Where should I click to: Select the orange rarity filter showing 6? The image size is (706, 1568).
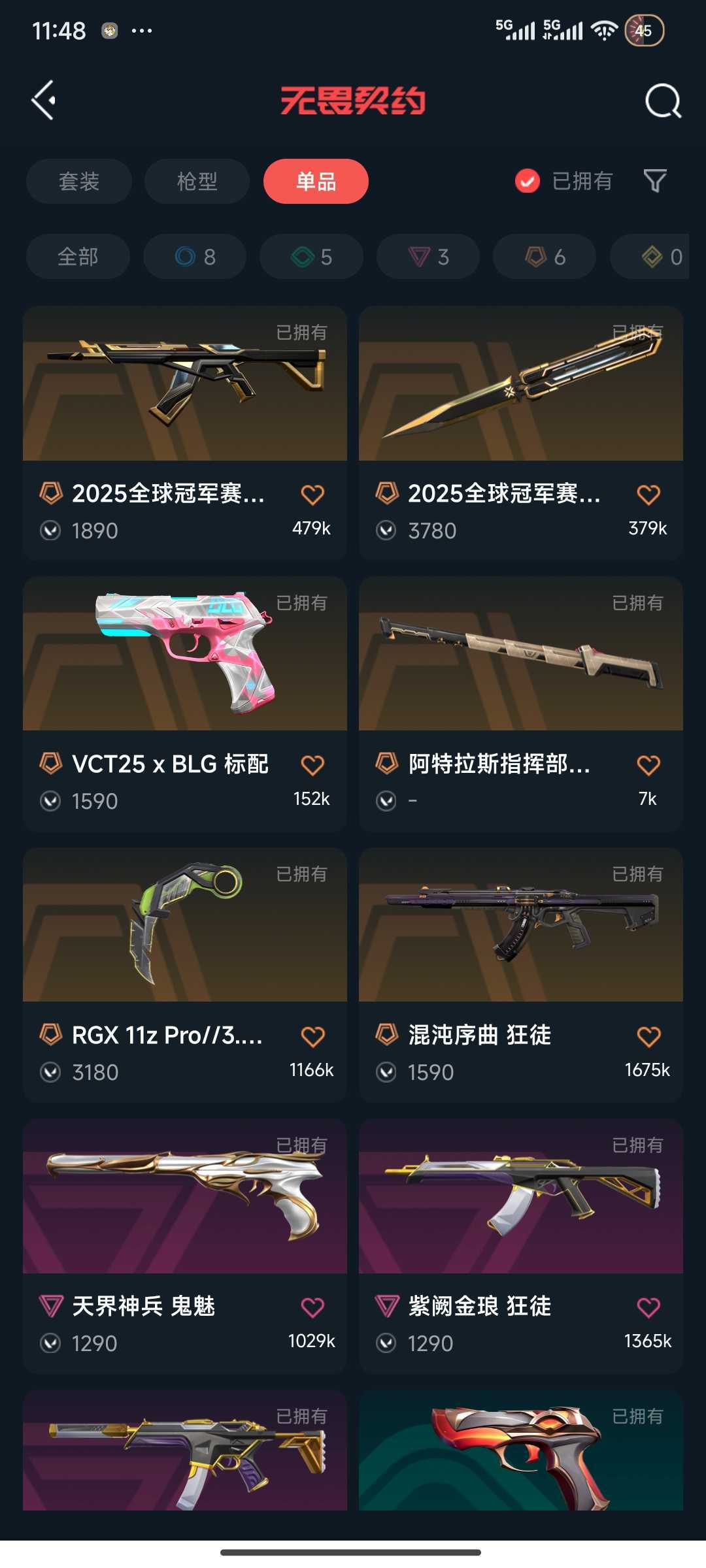point(543,257)
